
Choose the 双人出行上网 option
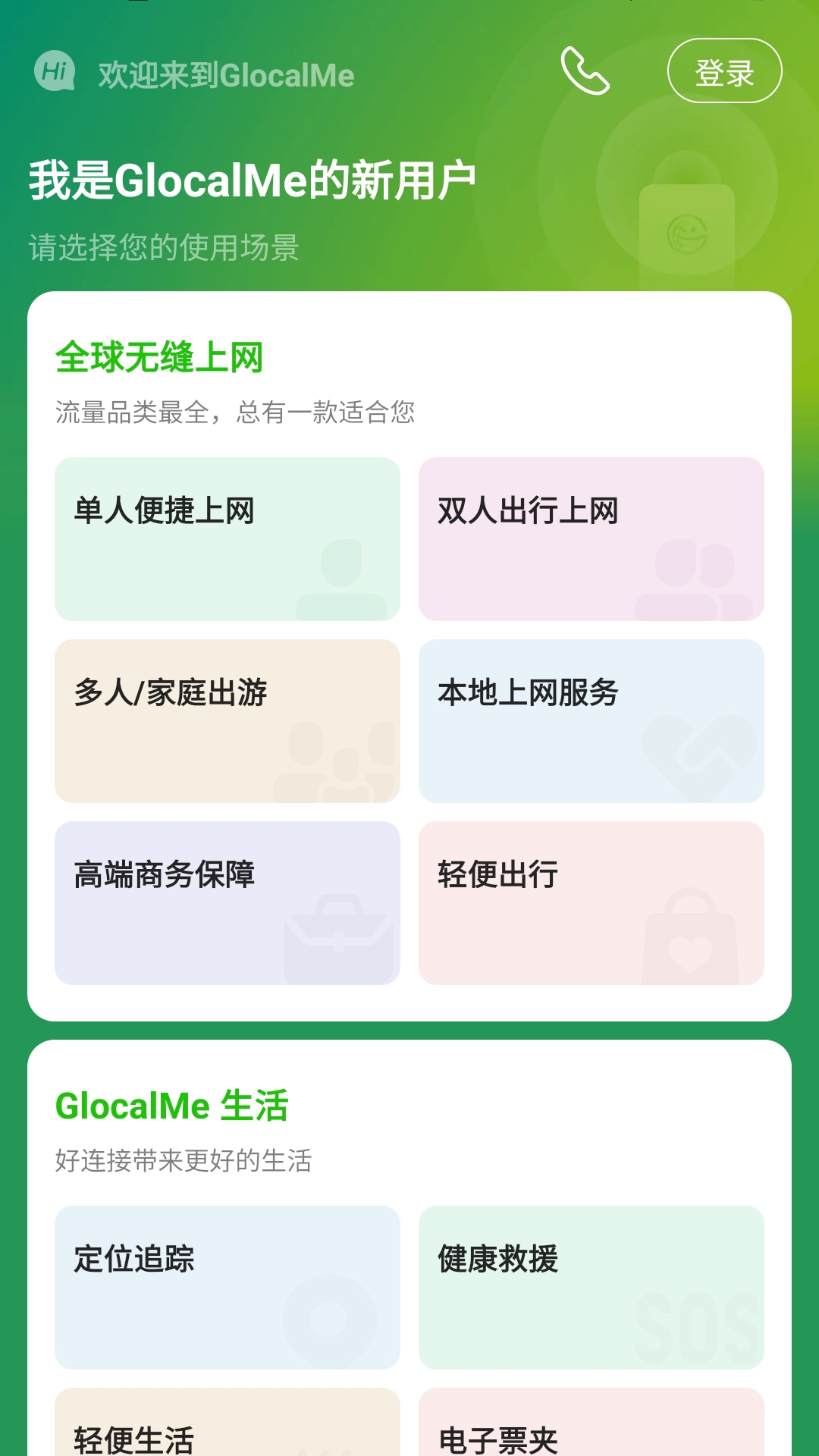point(591,537)
